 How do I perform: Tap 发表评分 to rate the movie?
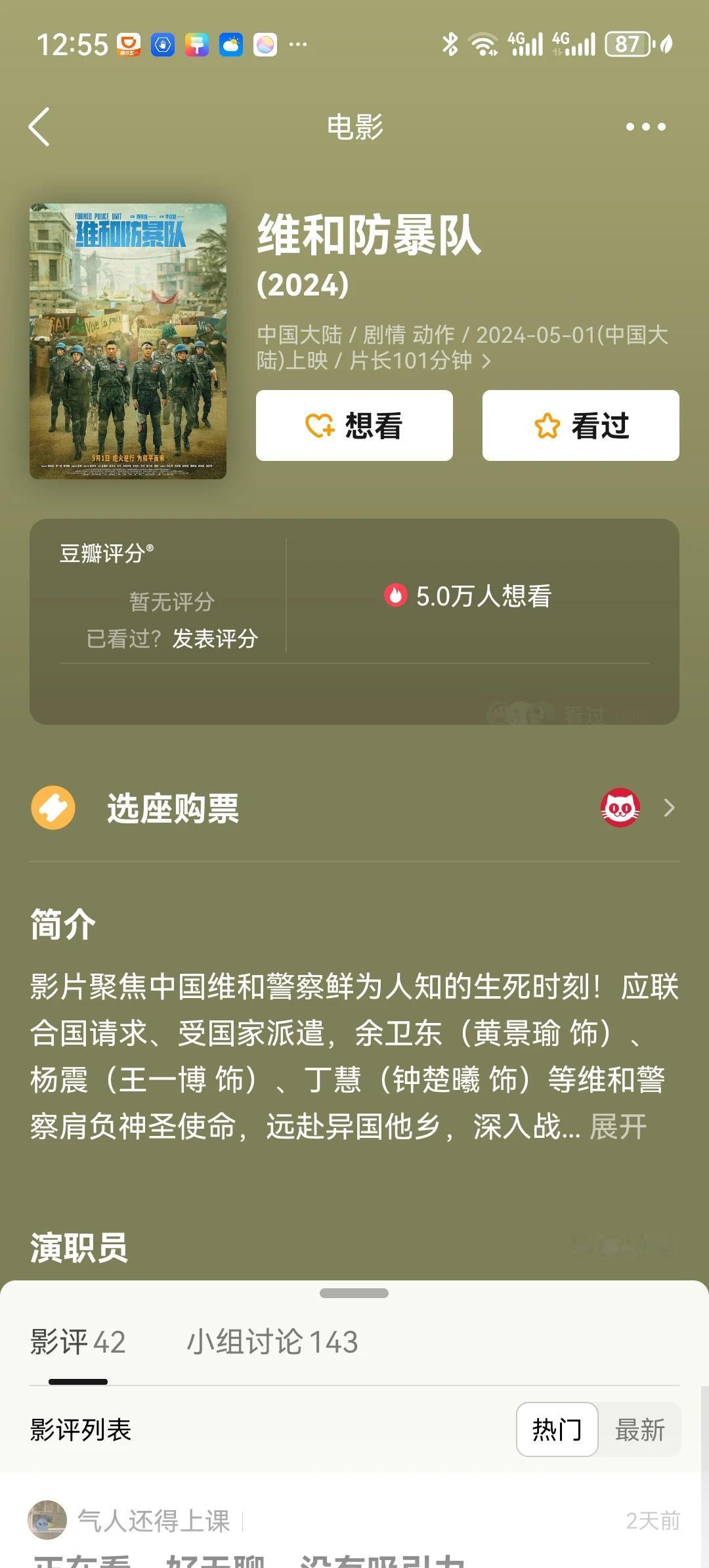point(217,639)
